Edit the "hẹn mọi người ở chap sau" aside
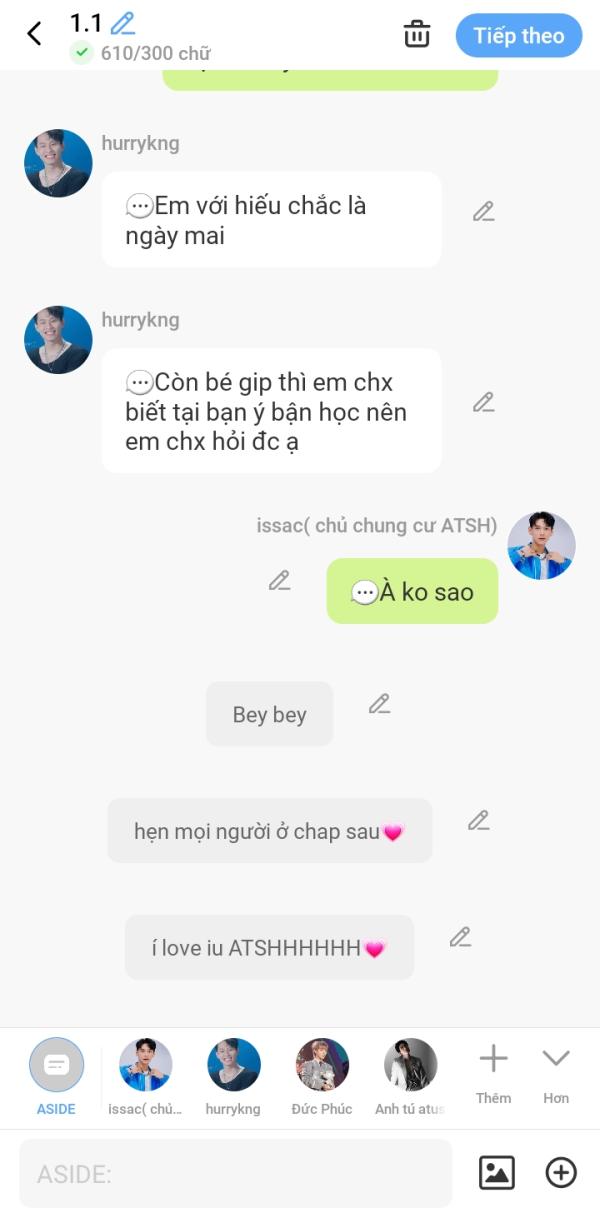Screen dimensions: 600x1218 [x=479, y=821]
